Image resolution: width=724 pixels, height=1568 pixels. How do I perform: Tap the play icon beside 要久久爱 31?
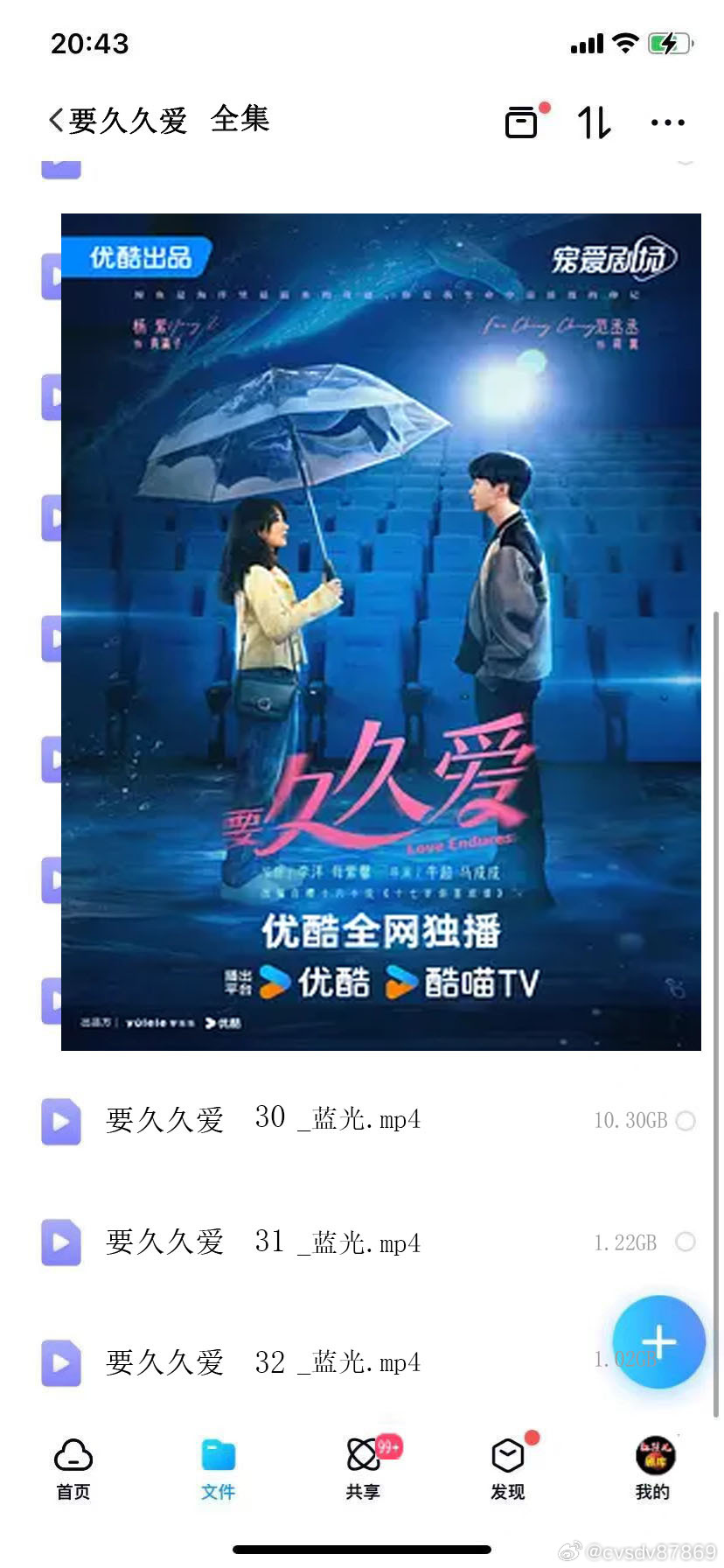tap(60, 1242)
